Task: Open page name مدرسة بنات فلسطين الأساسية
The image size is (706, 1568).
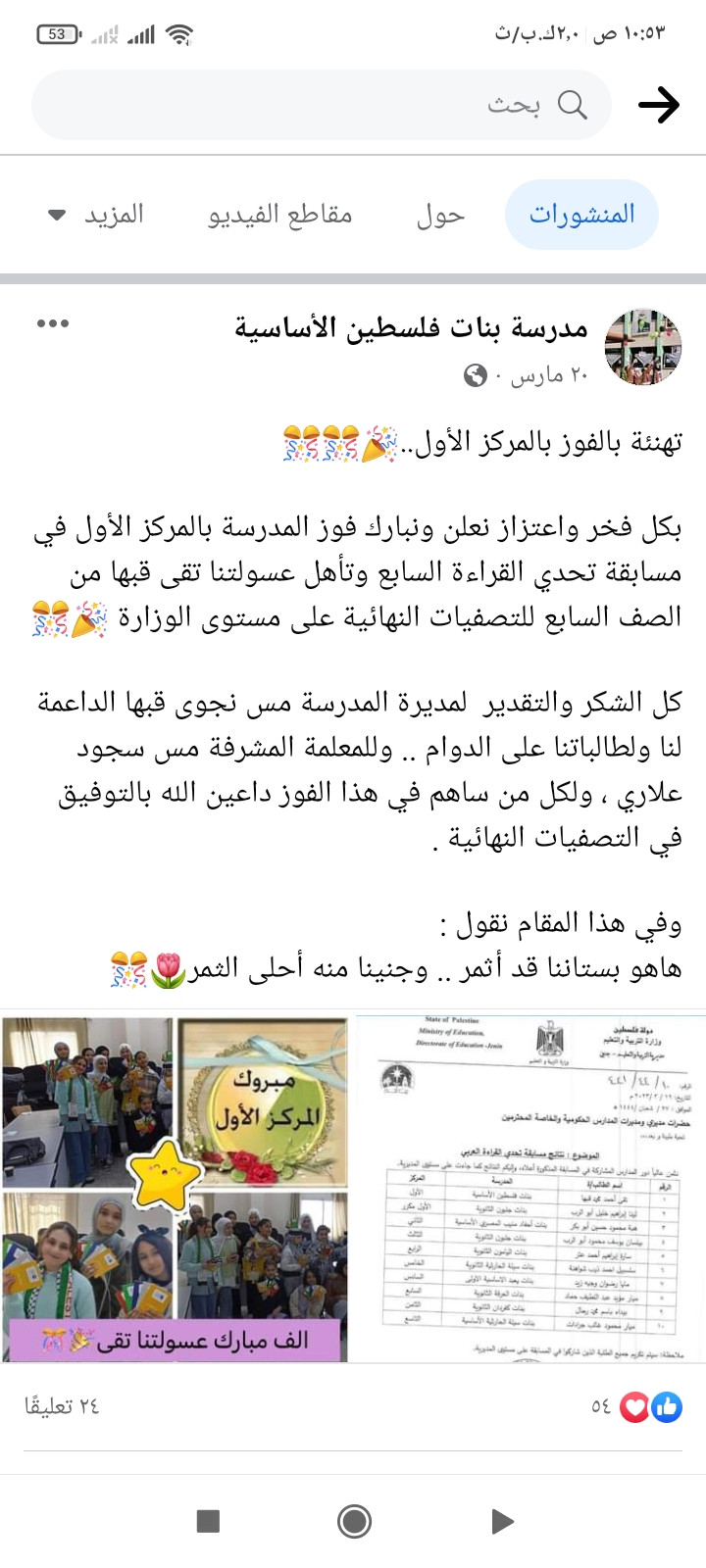Action: point(412,327)
